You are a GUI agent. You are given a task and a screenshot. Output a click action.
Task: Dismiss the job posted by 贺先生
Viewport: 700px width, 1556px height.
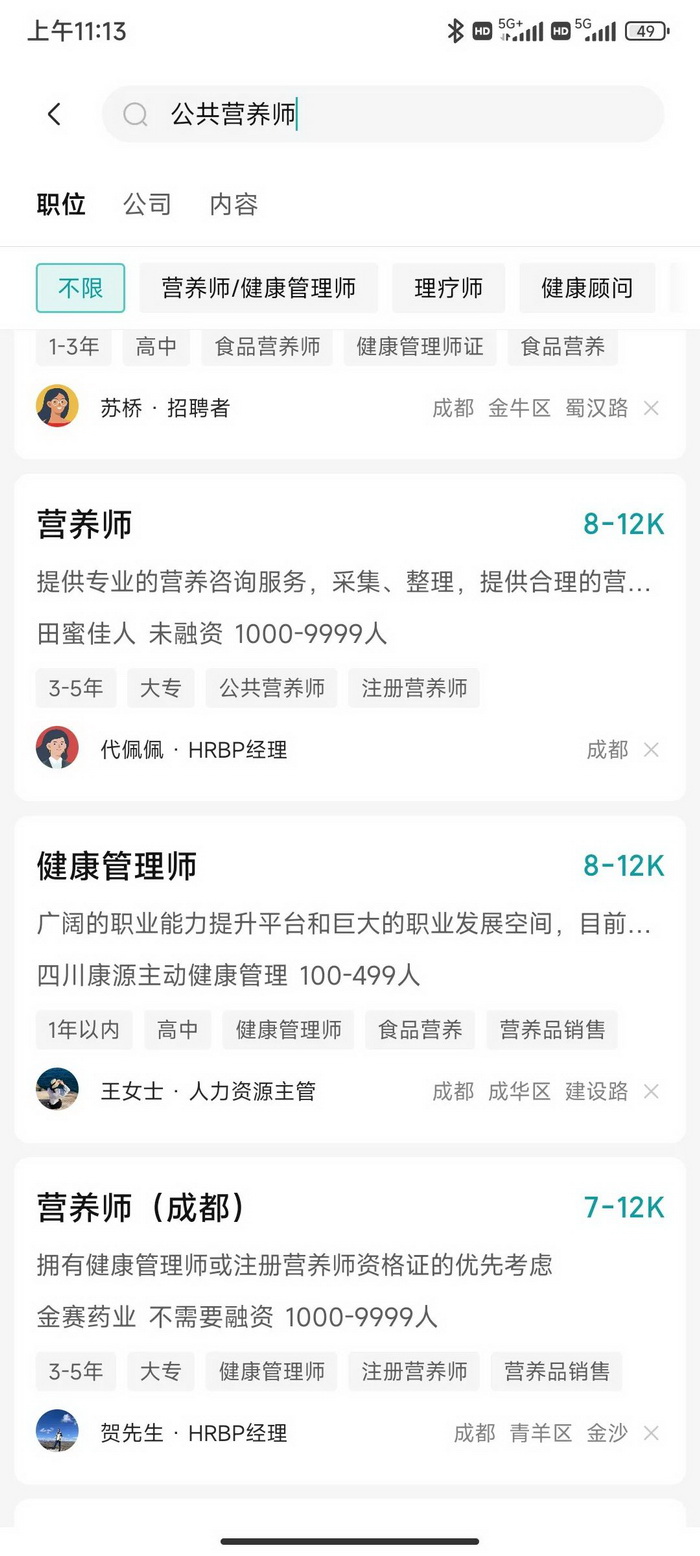point(651,1433)
